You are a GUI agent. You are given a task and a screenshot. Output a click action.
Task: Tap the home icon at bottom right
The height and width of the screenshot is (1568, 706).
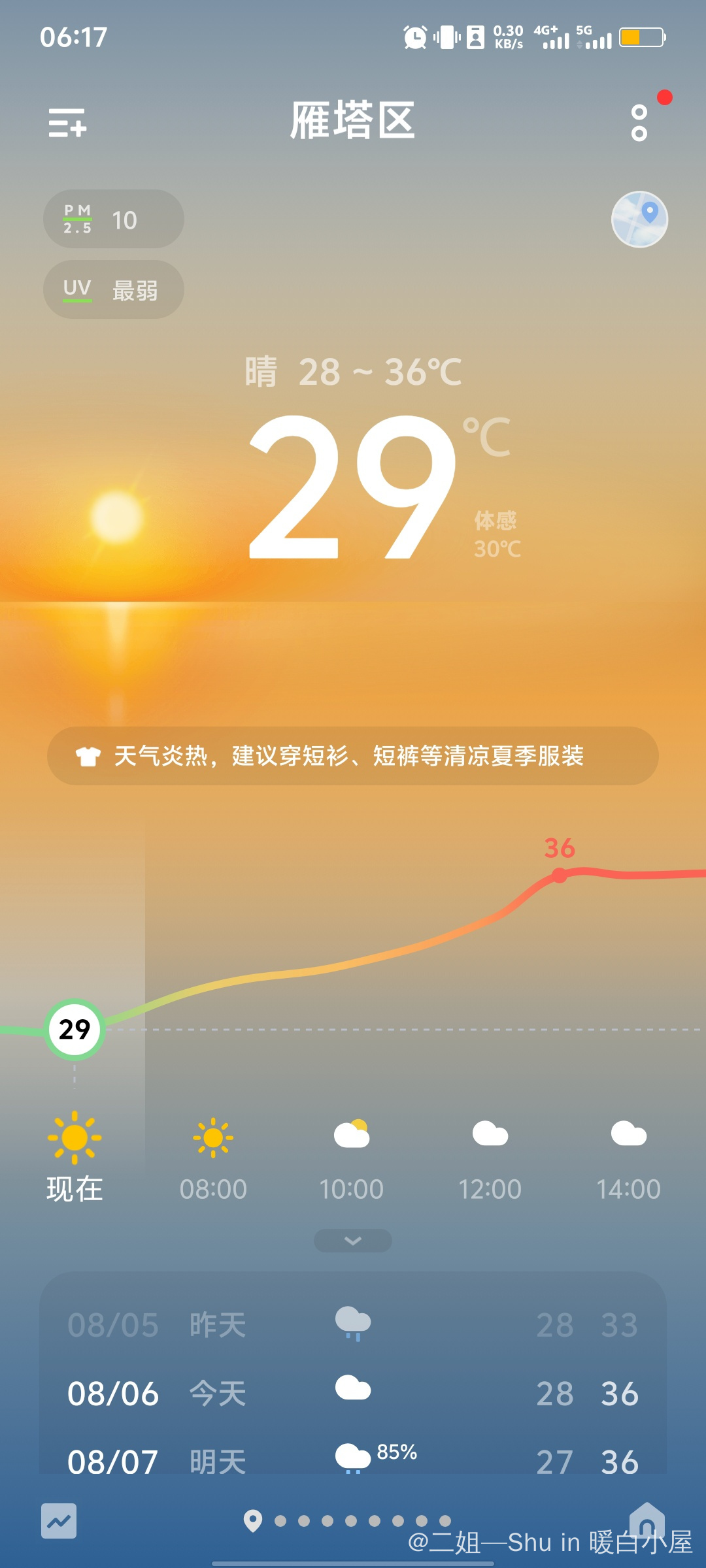[647, 1520]
